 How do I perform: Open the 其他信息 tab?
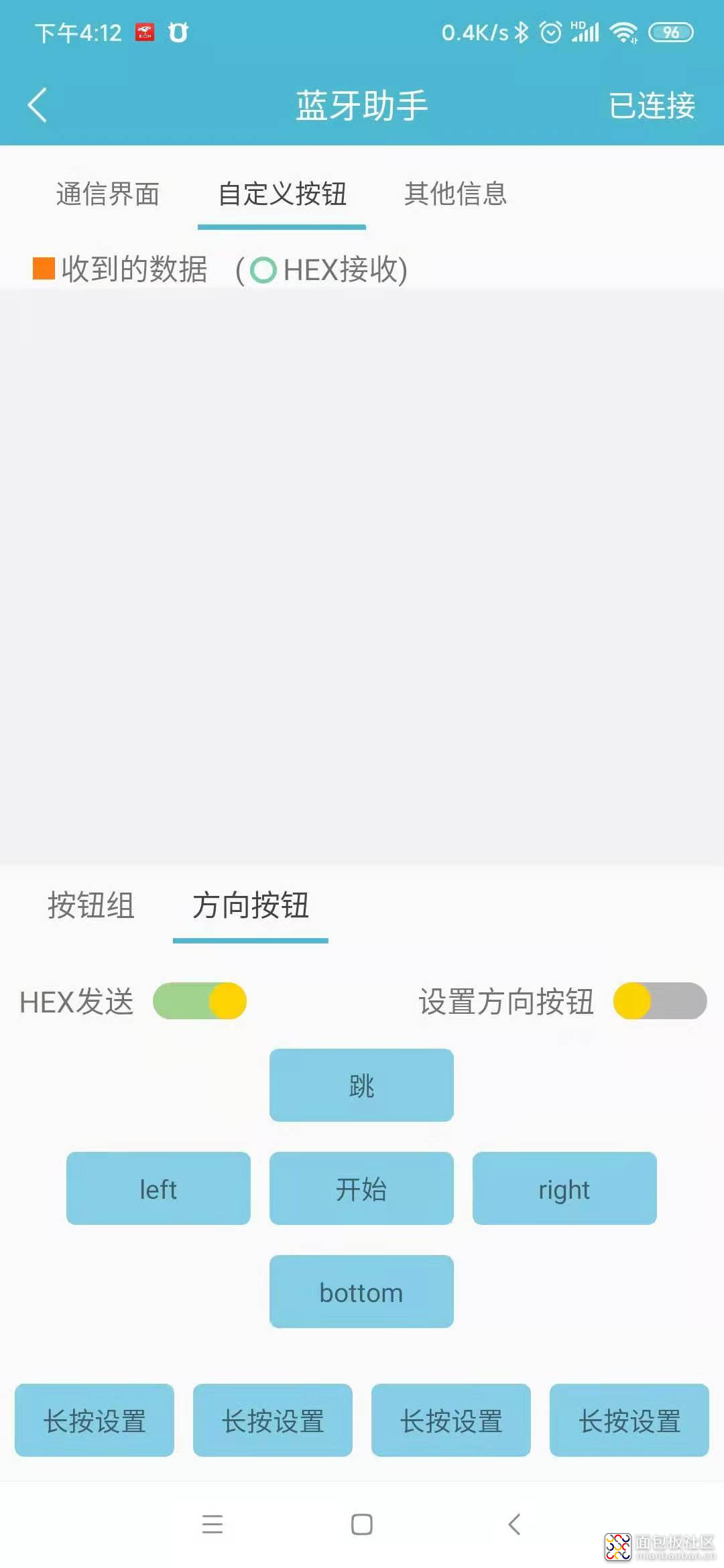click(455, 194)
